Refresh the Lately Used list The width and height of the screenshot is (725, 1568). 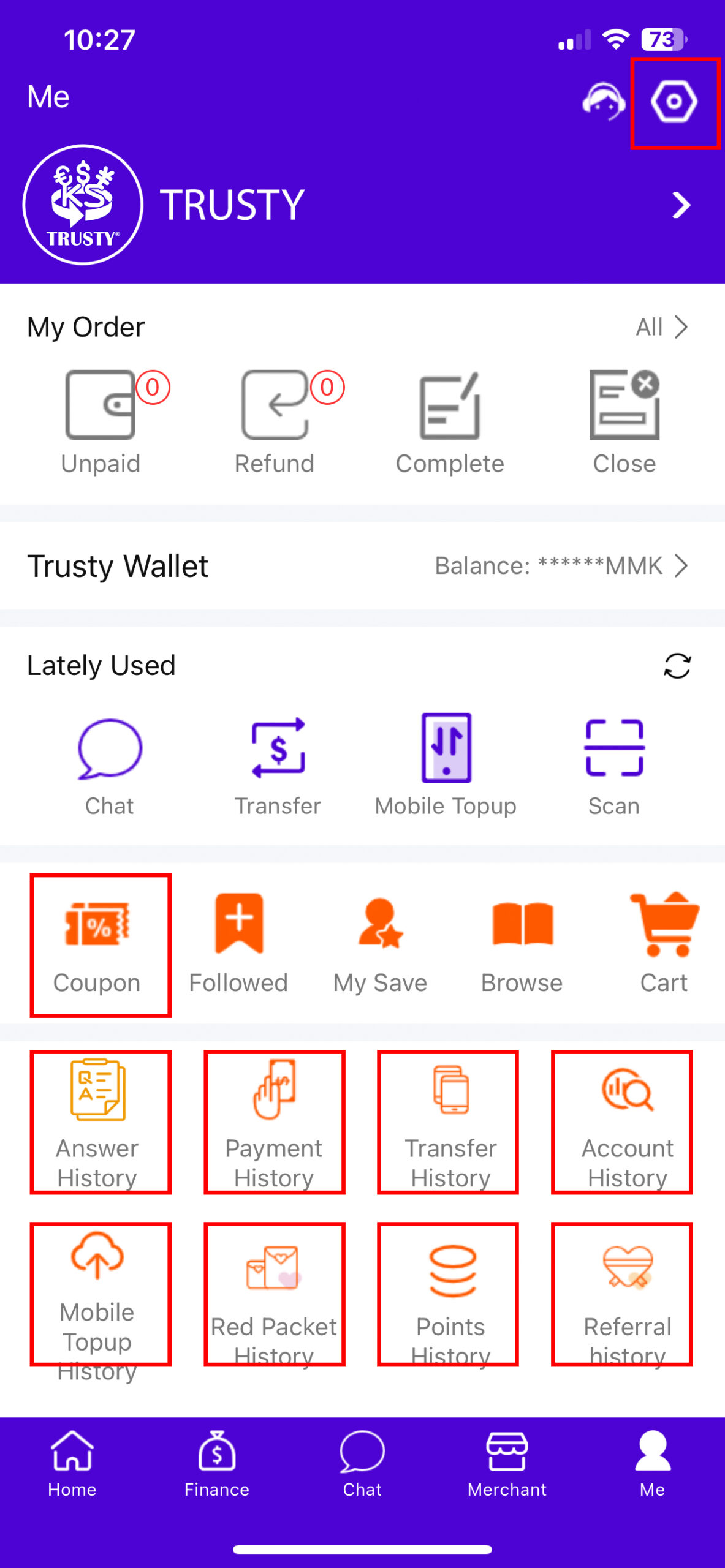(x=677, y=666)
